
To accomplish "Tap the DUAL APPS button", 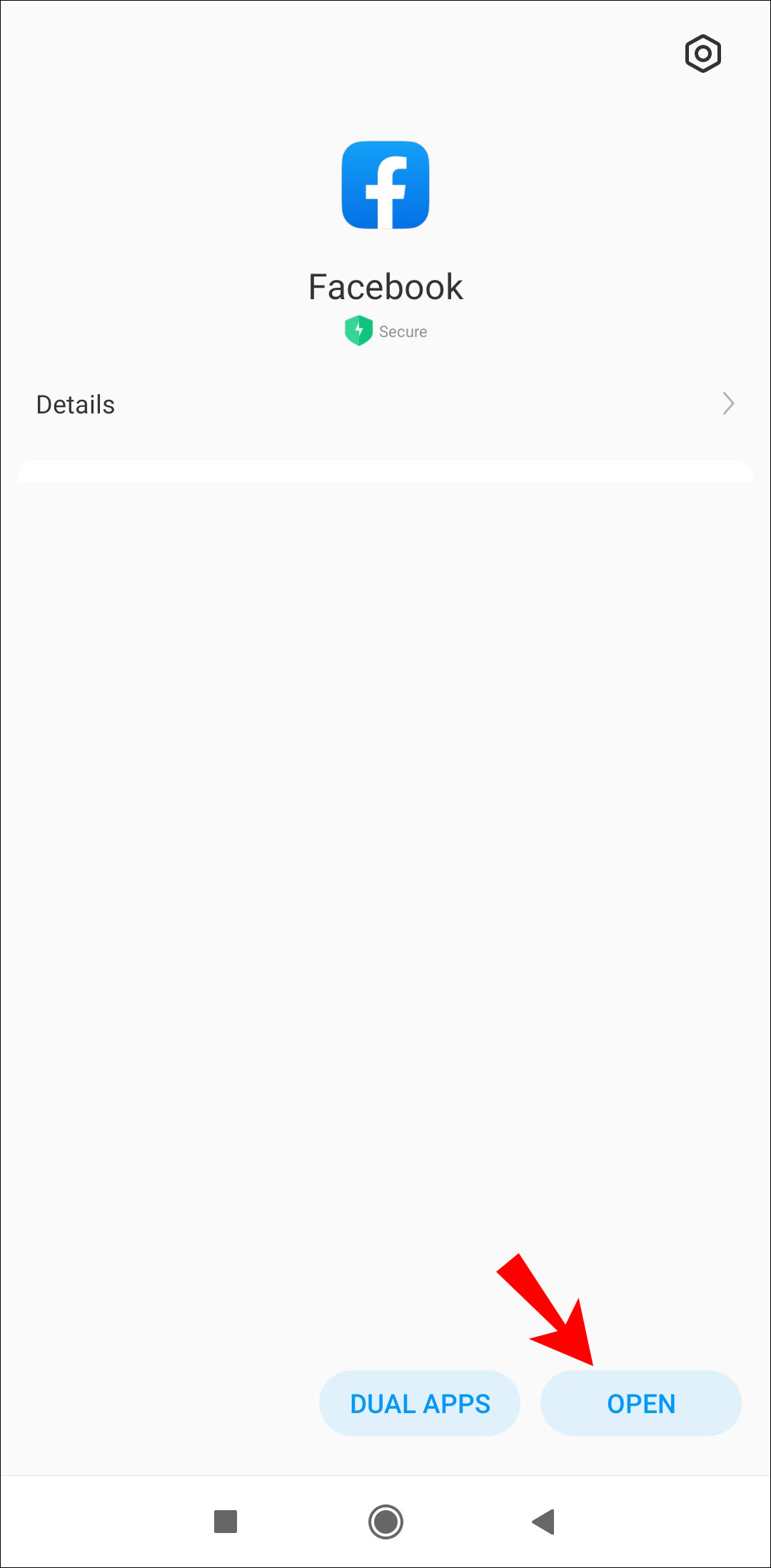I will (420, 1404).
